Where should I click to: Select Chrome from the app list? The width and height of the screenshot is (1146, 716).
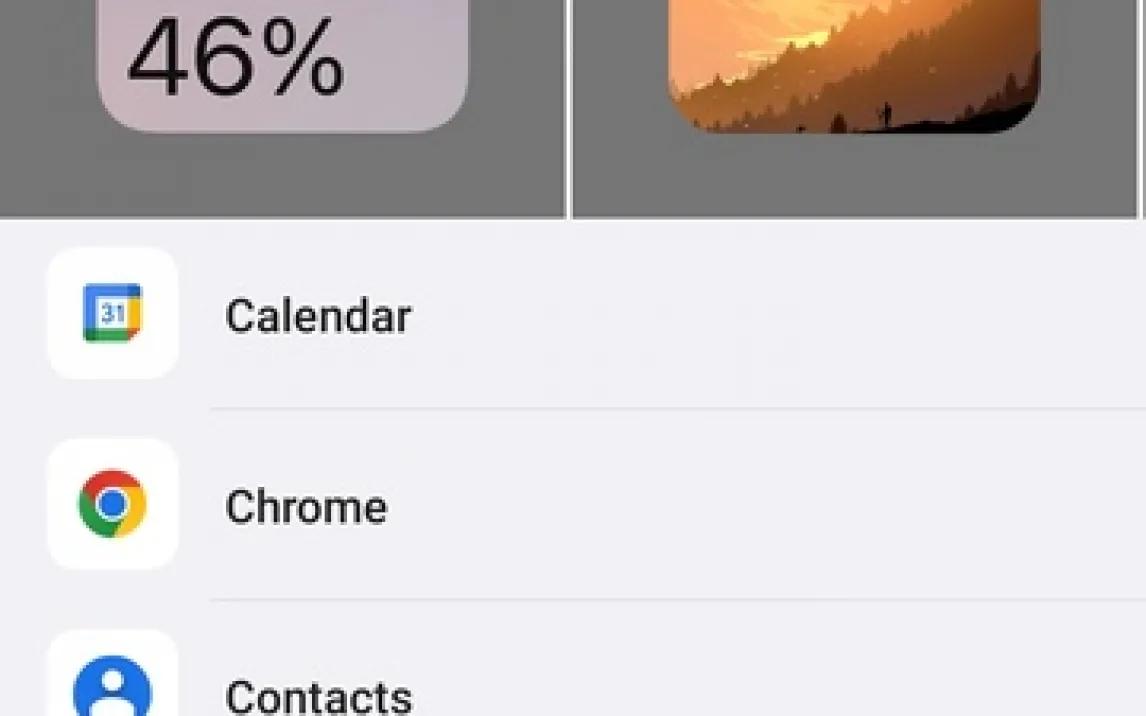[x=306, y=507]
